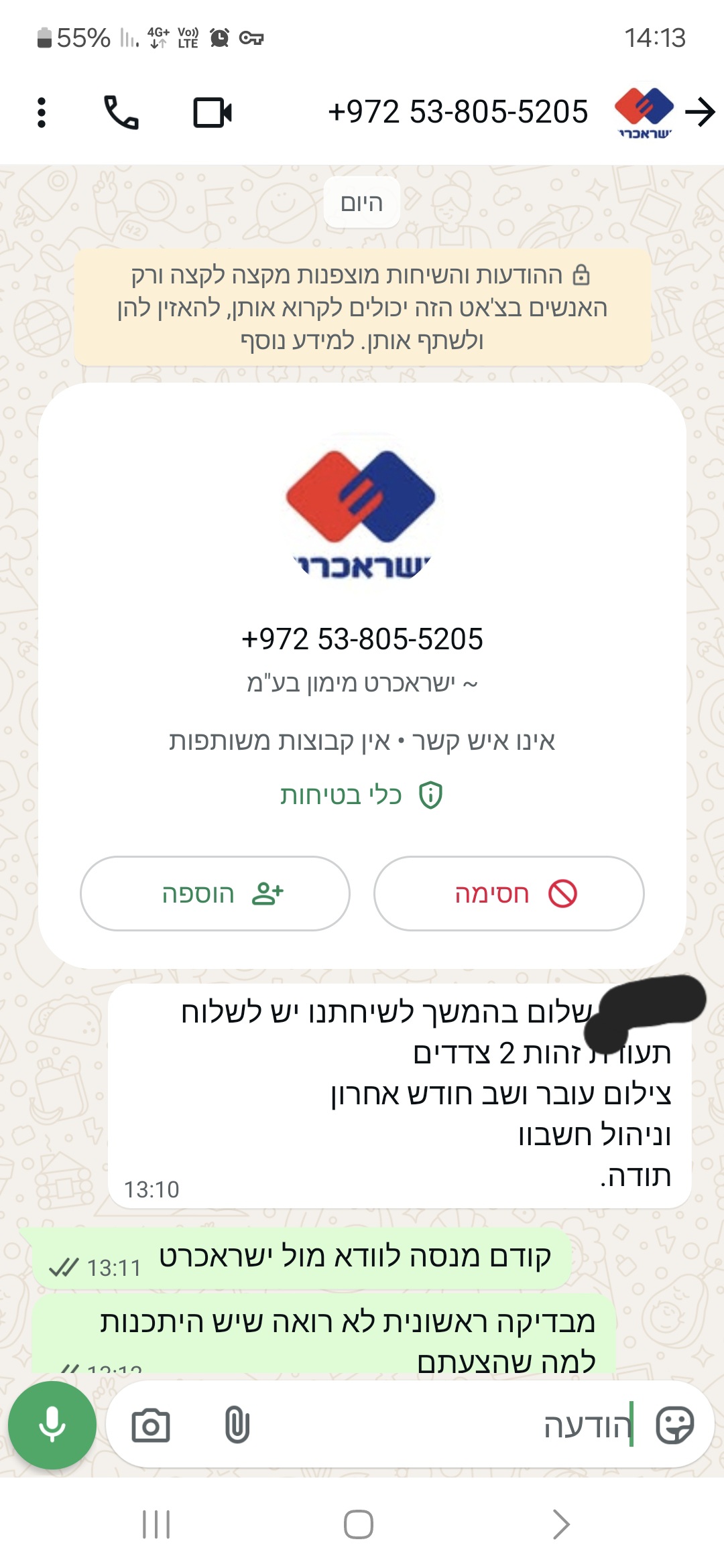Open the emoji and sticker picker

pyautogui.click(x=674, y=1425)
